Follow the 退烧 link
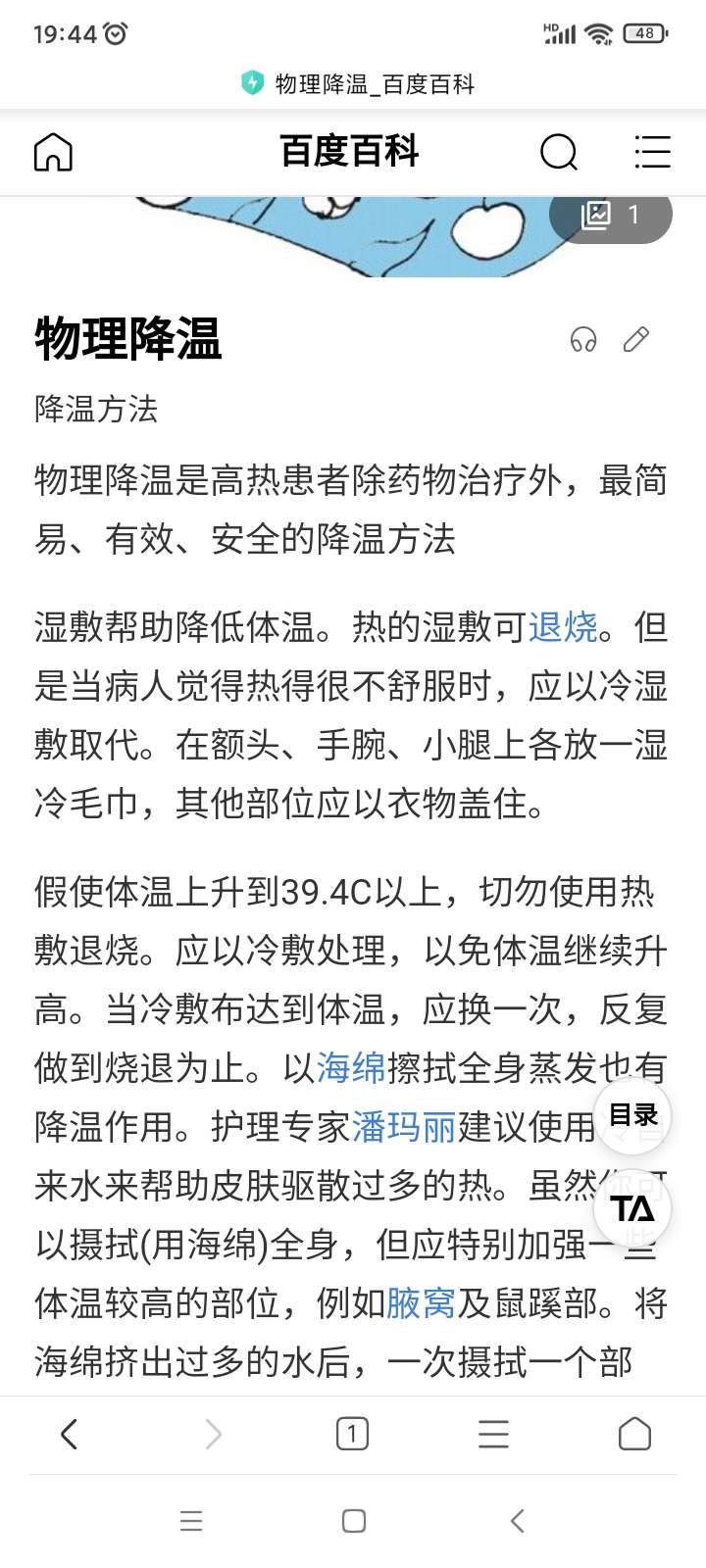This screenshot has width=706, height=1568. pos(563,627)
